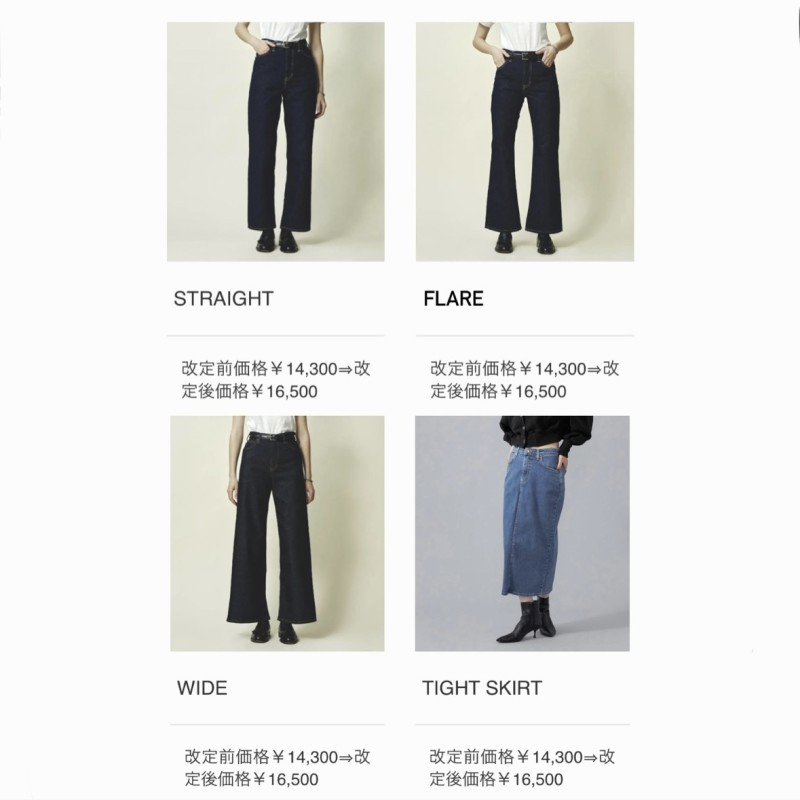Open the STRAIGHT jeans product tile
The image size is (800, 800).
275,142
